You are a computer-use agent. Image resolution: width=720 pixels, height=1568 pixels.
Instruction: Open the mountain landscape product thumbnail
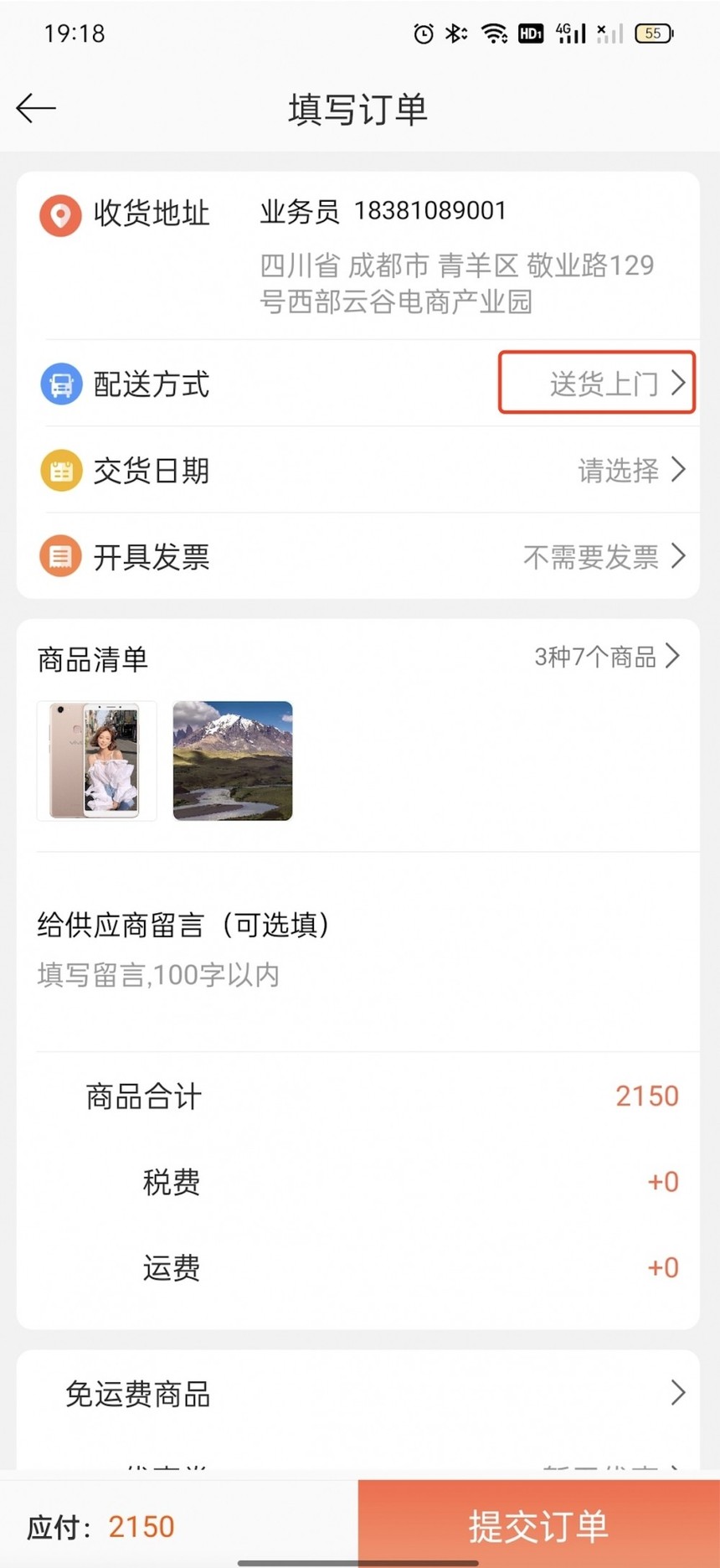233,761
